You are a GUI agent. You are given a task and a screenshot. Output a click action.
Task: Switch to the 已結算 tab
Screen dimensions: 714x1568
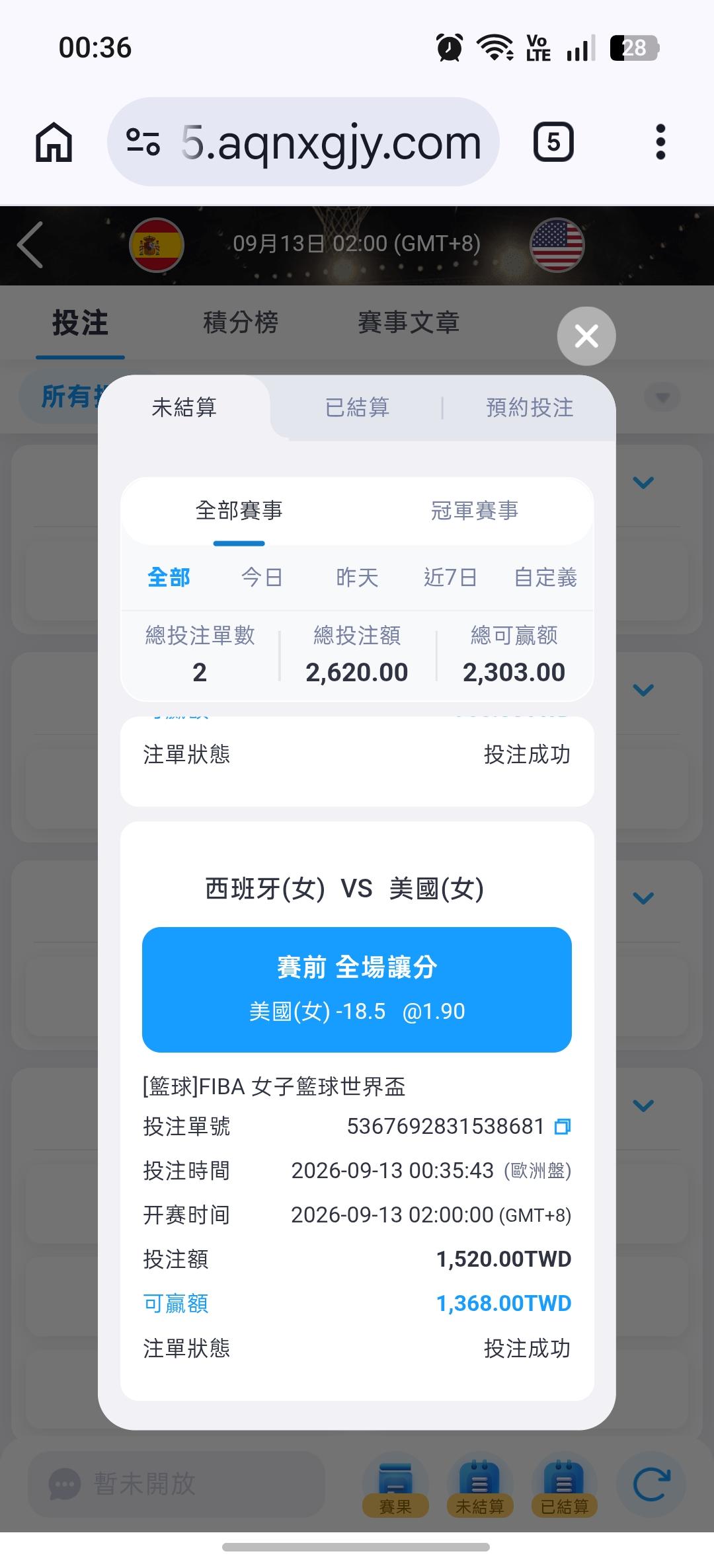pos(357,407)
